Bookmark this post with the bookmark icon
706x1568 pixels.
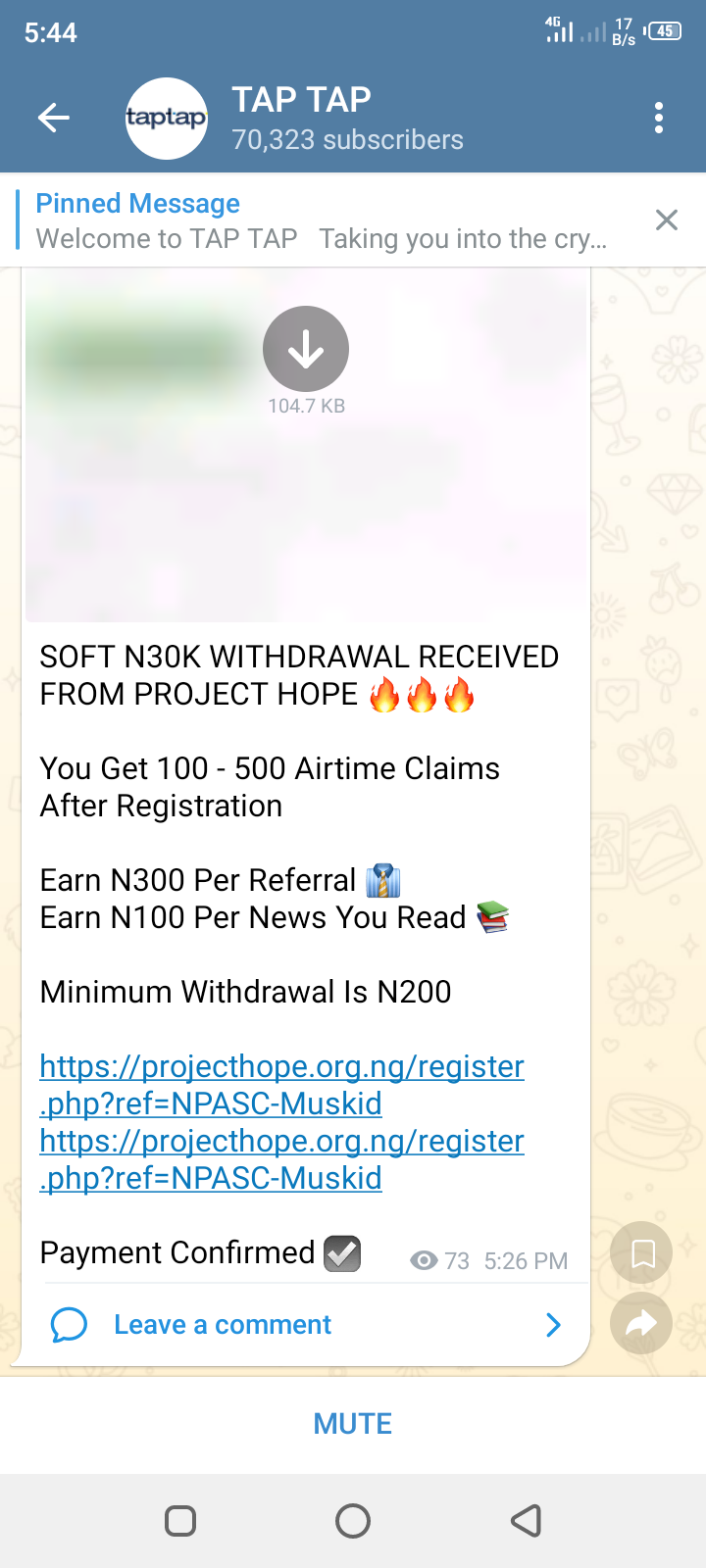pos(642,1253)
